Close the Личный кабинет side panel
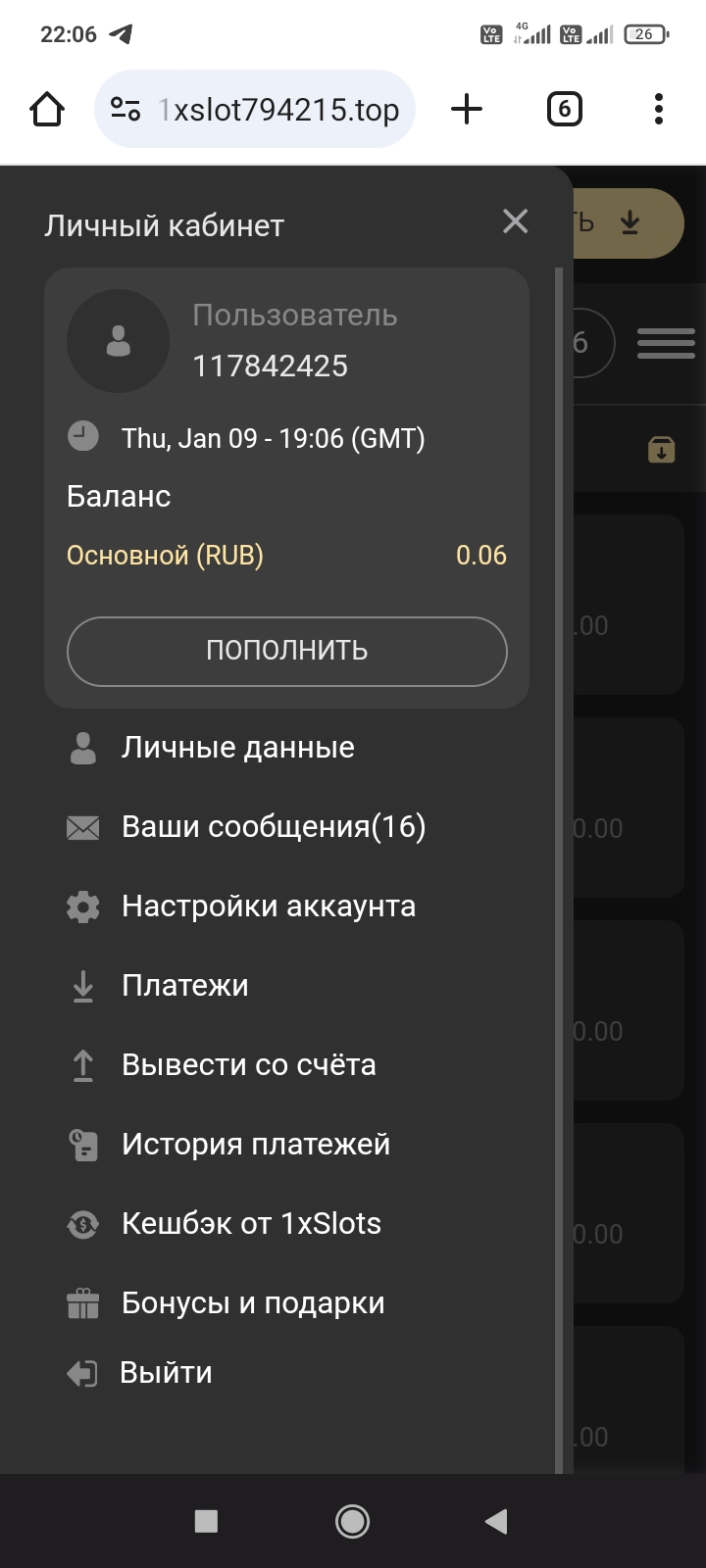 [x=515, y=221]
